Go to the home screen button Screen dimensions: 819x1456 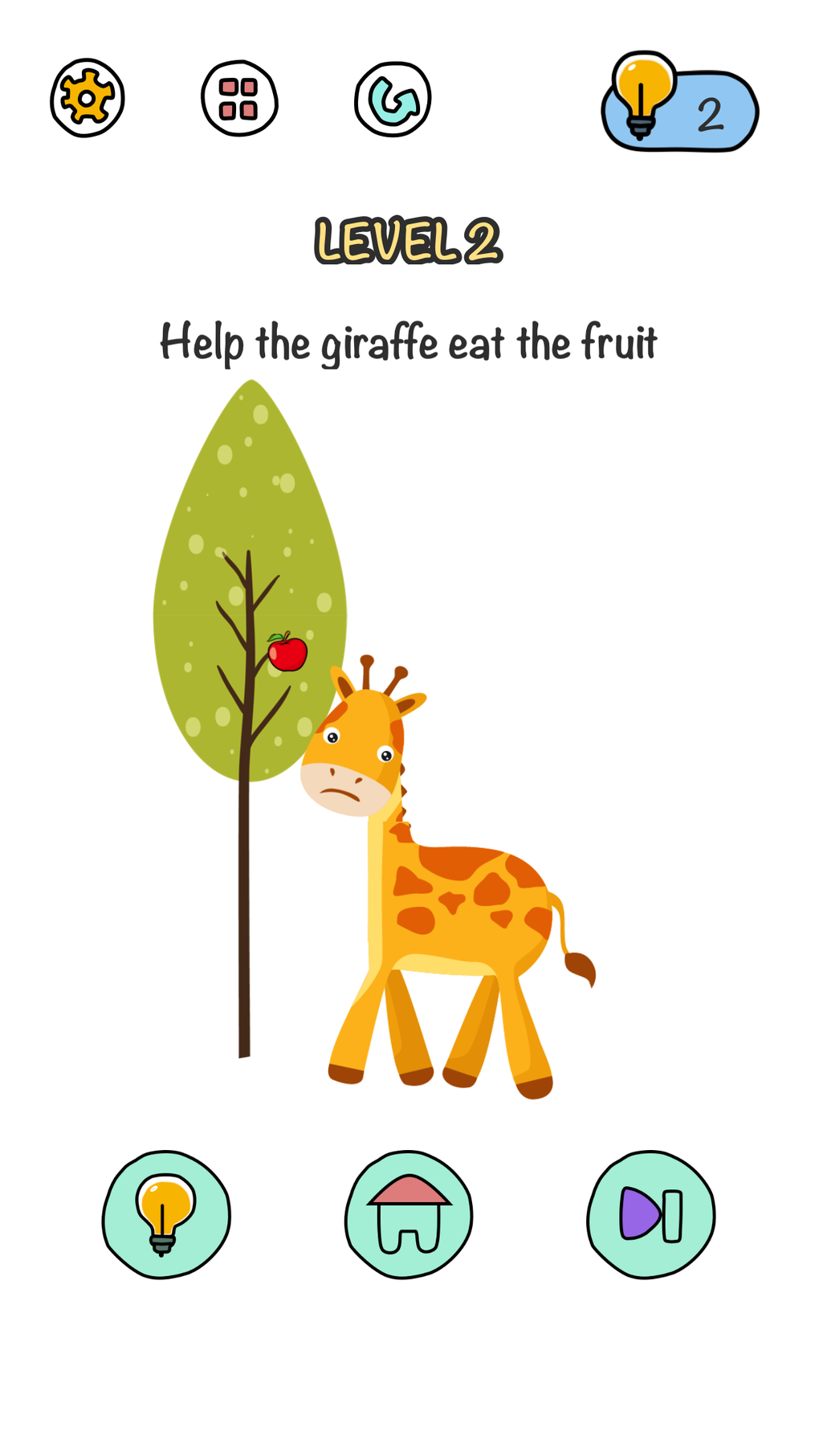click(x=409, y=1213)
